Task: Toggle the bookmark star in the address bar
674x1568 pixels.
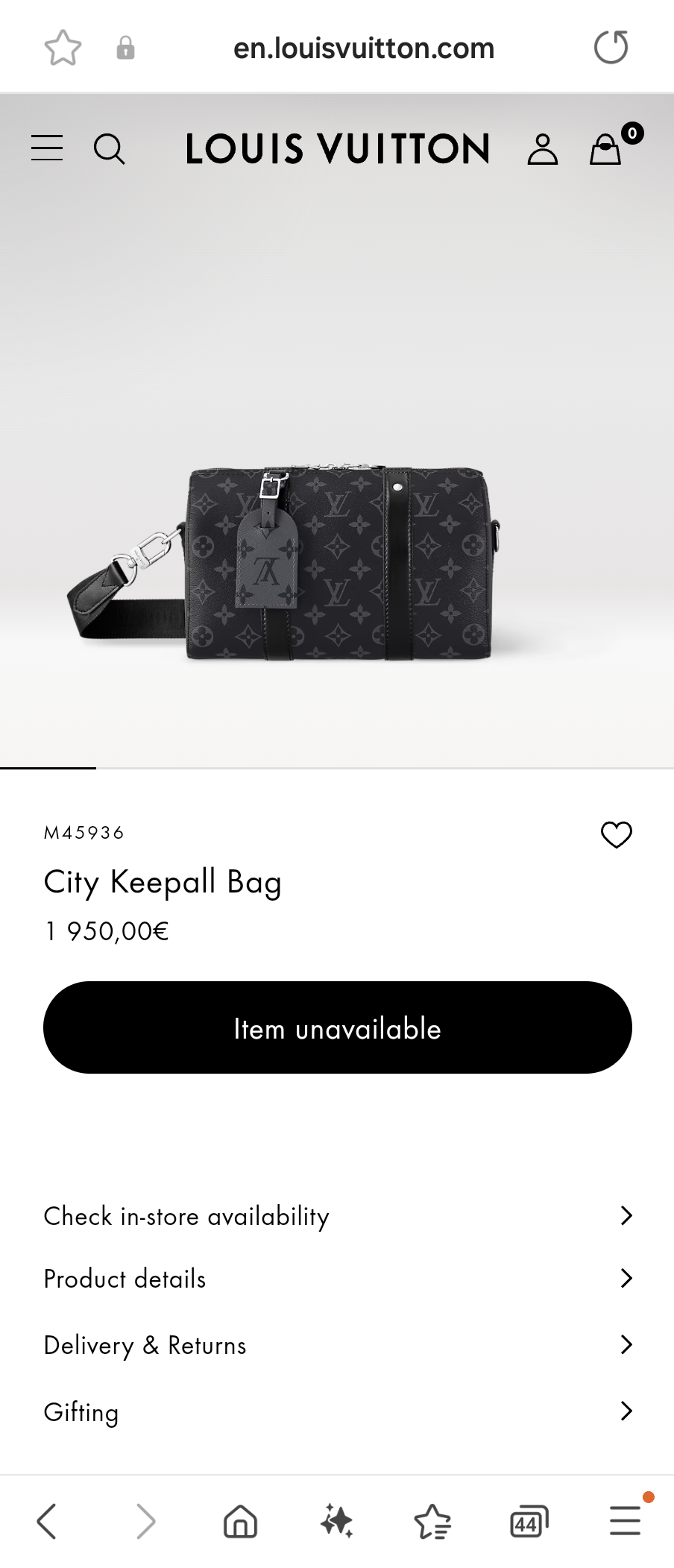Action: click(x=62, y=47)
